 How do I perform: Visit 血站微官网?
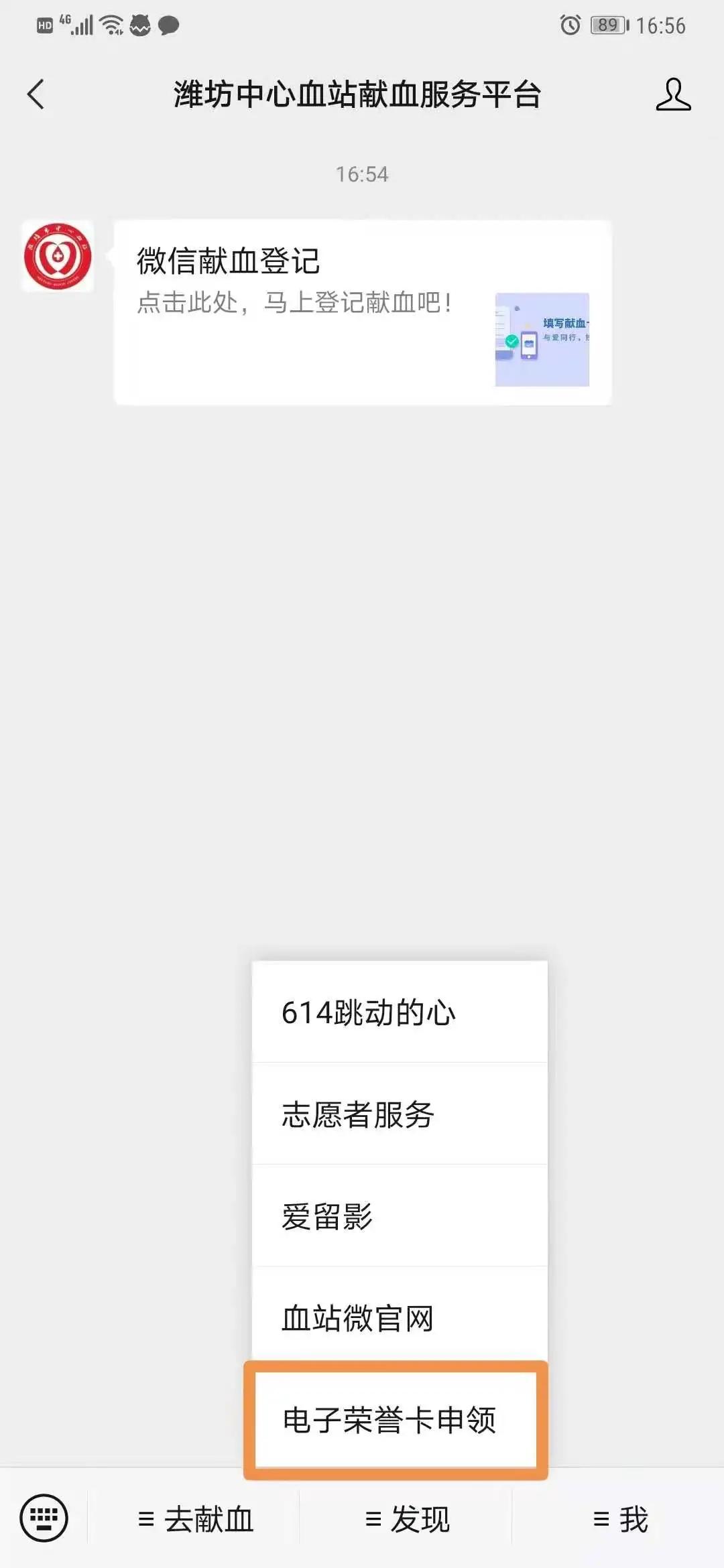point(400,1318)
